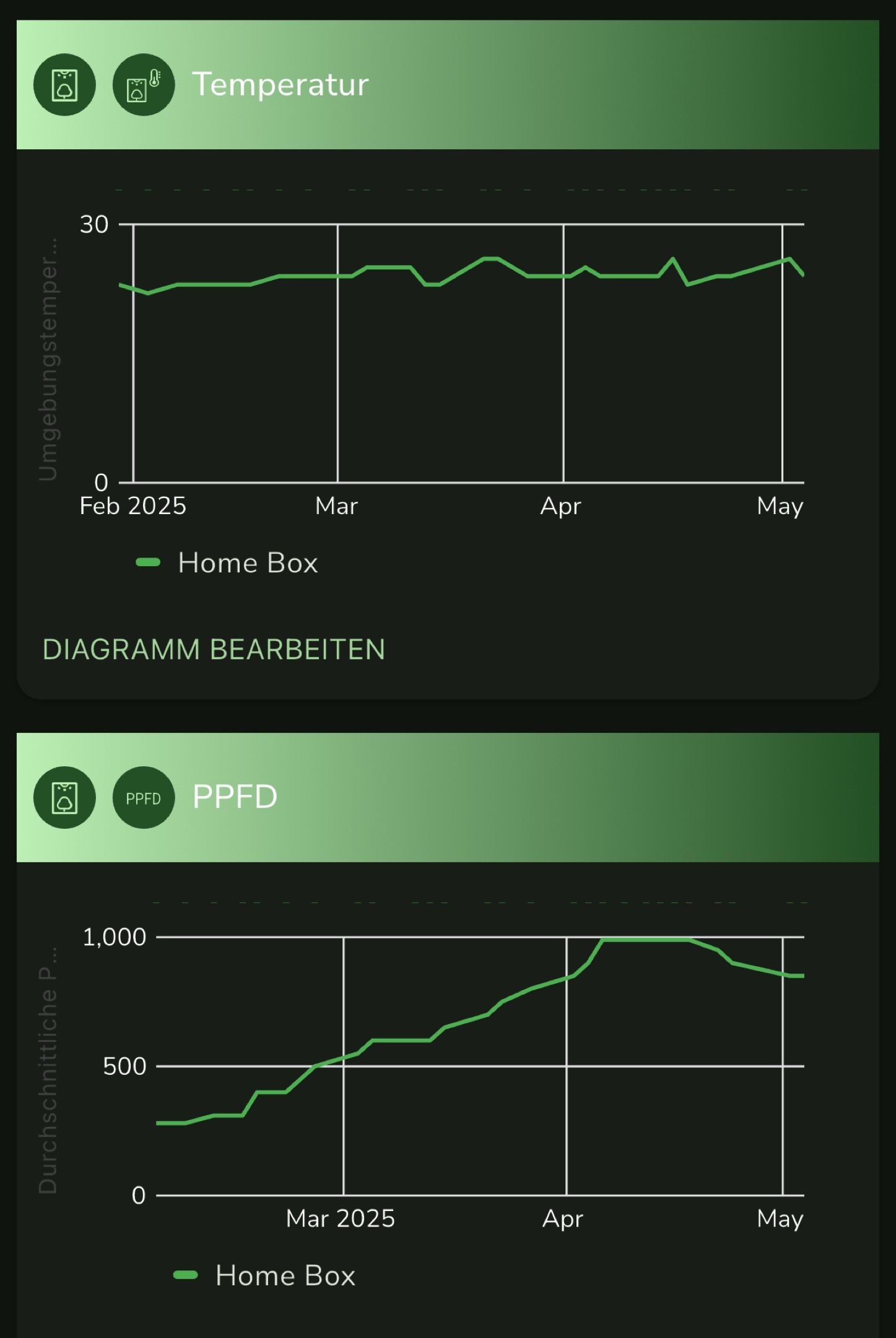Tap the grow box icon in the Temperatur header
The height and width of the screenshot is (1338, 896).
point(64,85)
